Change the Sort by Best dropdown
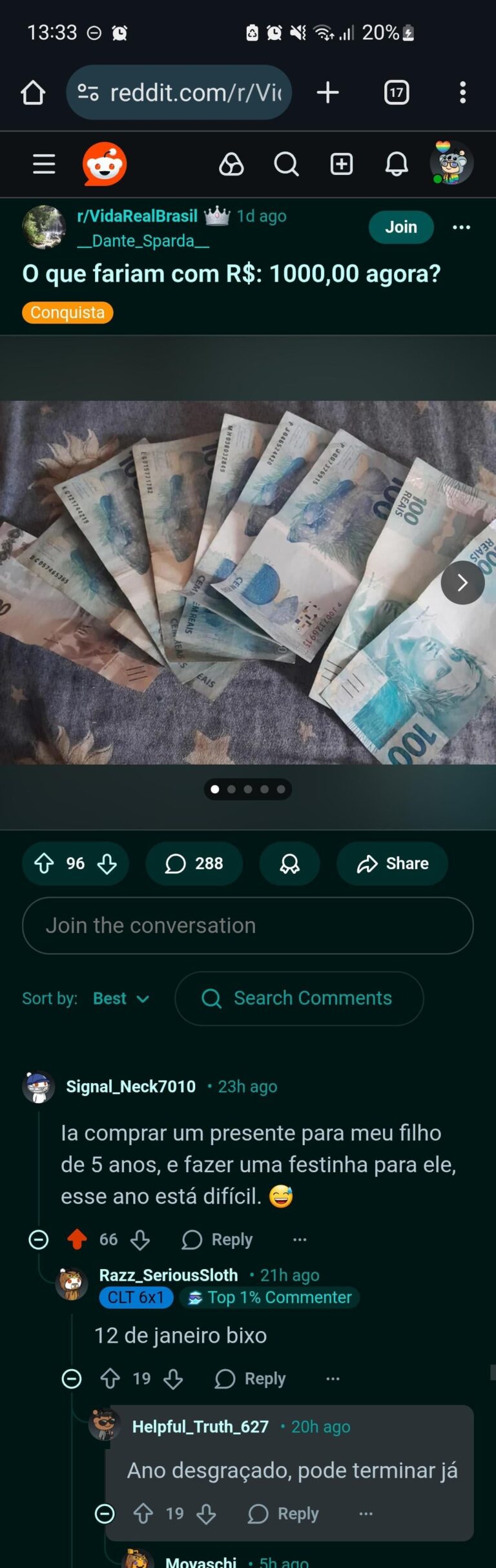The image size is (496, 1568). [x=121, y=998]
